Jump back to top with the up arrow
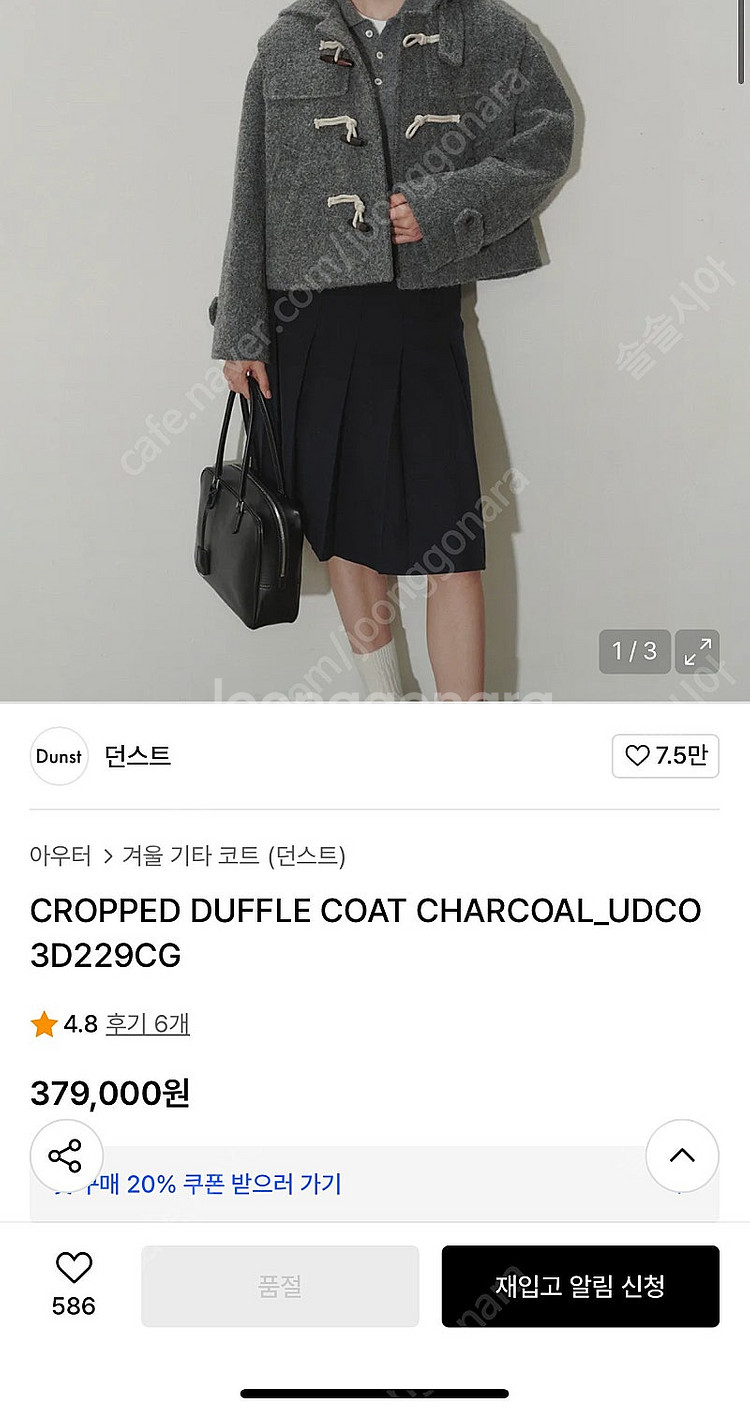 [x=682, y=1156]
